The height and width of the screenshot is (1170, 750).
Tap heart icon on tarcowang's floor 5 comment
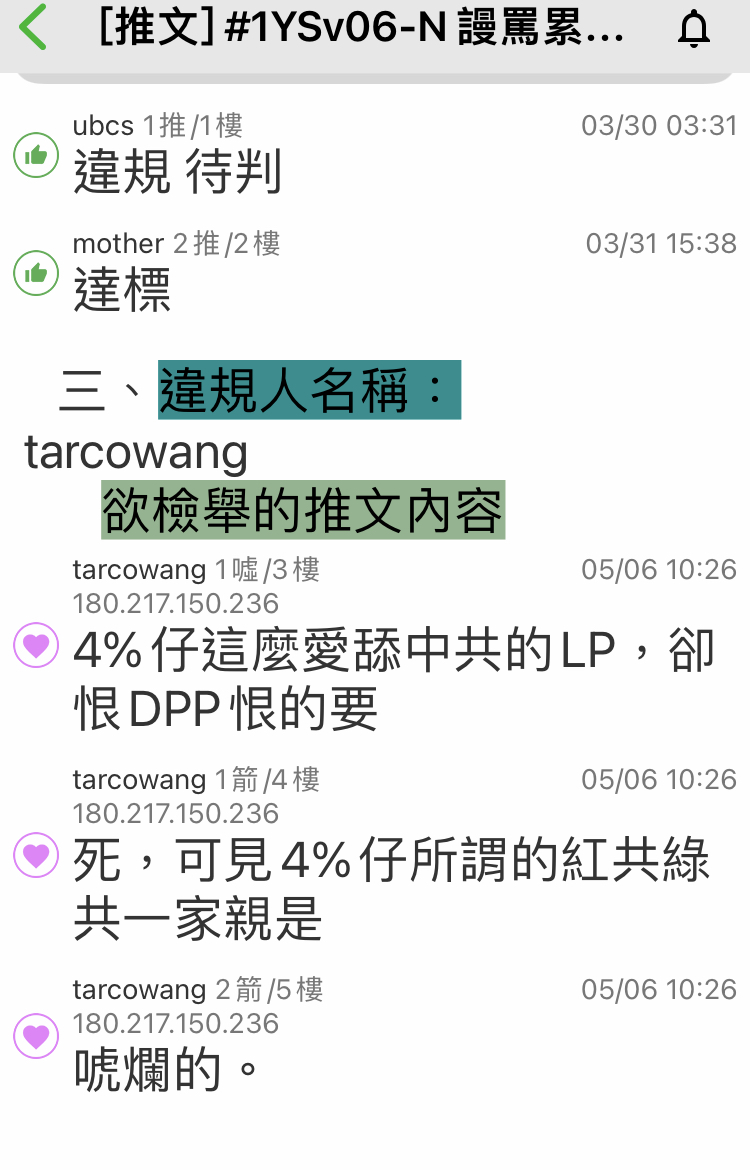tap(36, 1037)
